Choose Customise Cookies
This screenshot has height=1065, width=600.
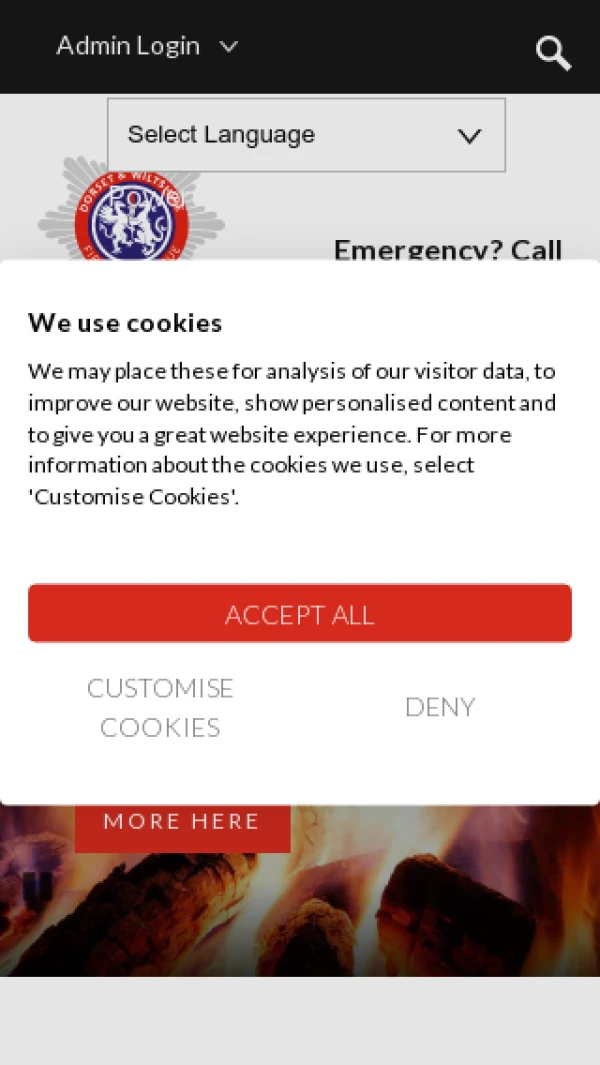coord(160,707)
